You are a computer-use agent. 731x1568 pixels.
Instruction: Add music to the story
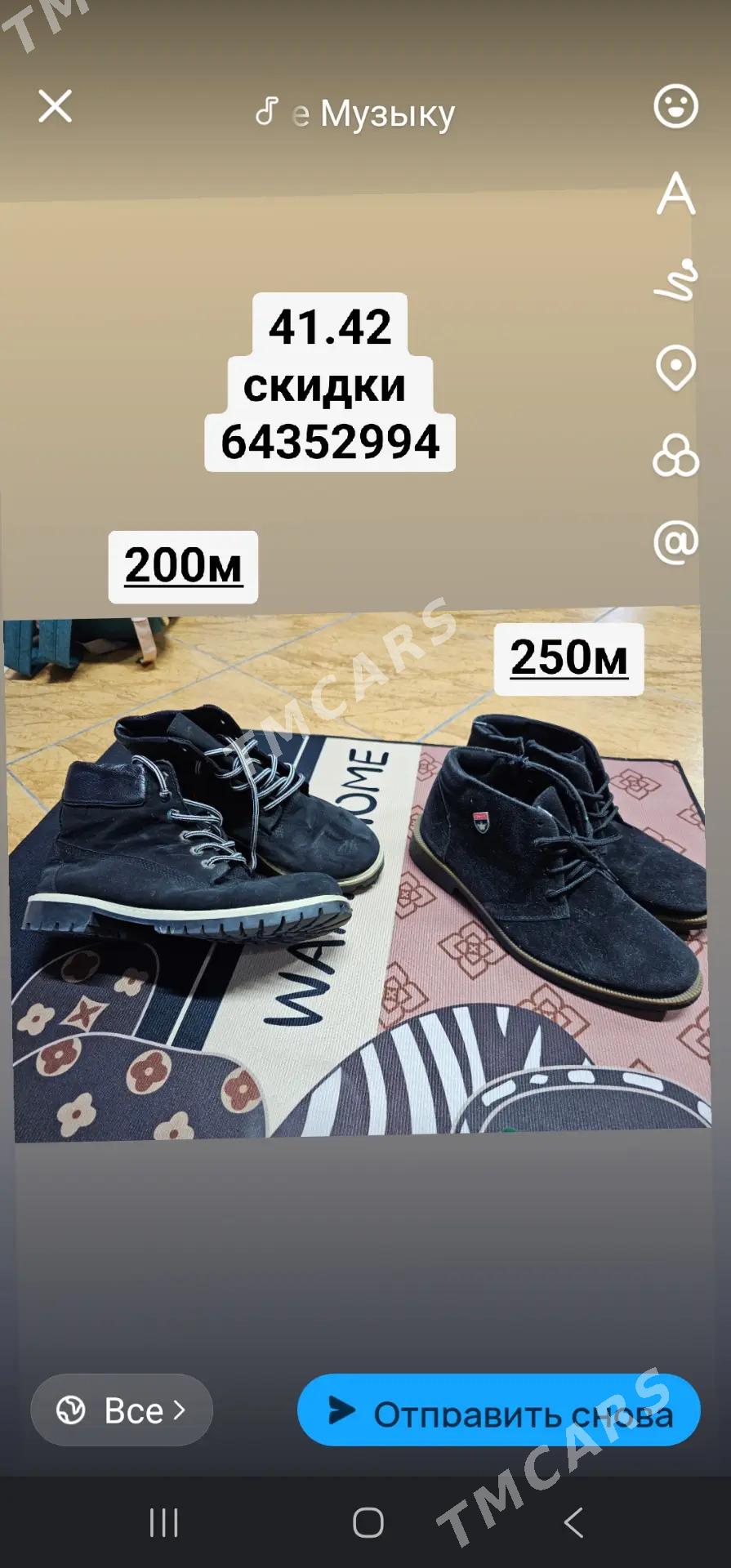click(355, 113)
